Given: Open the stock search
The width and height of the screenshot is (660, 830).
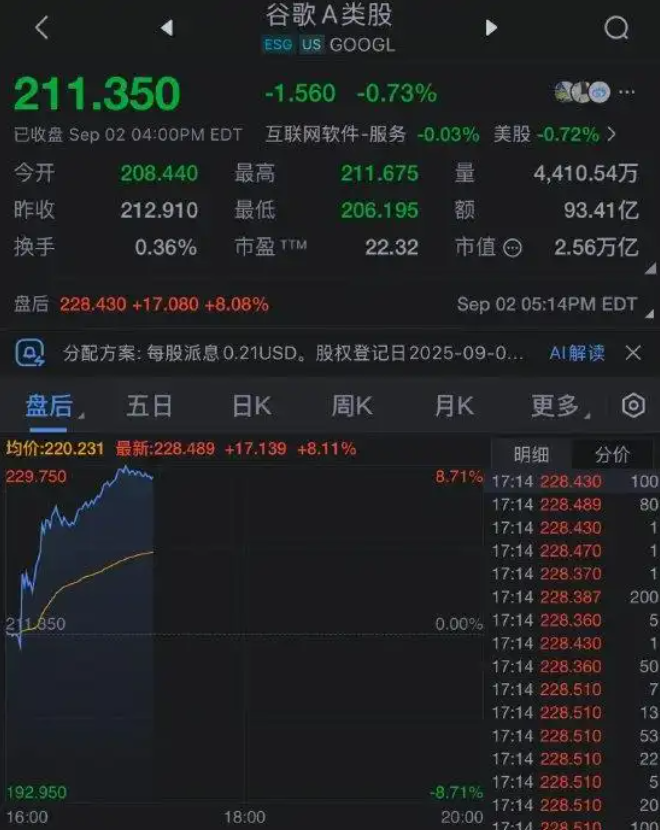Looking at the screenshot, I should pos(617,28).
